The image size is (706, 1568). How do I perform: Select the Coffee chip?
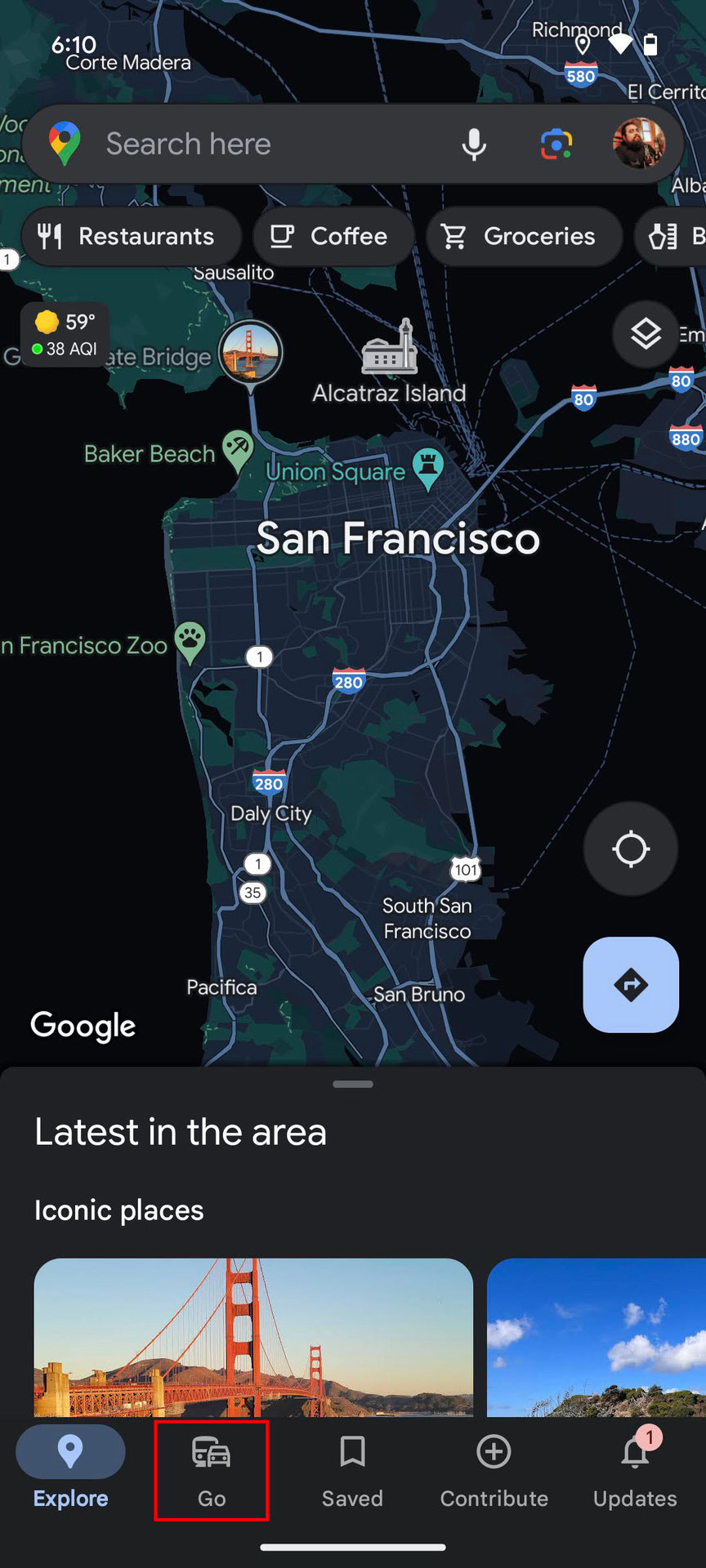tap(333, 237)
